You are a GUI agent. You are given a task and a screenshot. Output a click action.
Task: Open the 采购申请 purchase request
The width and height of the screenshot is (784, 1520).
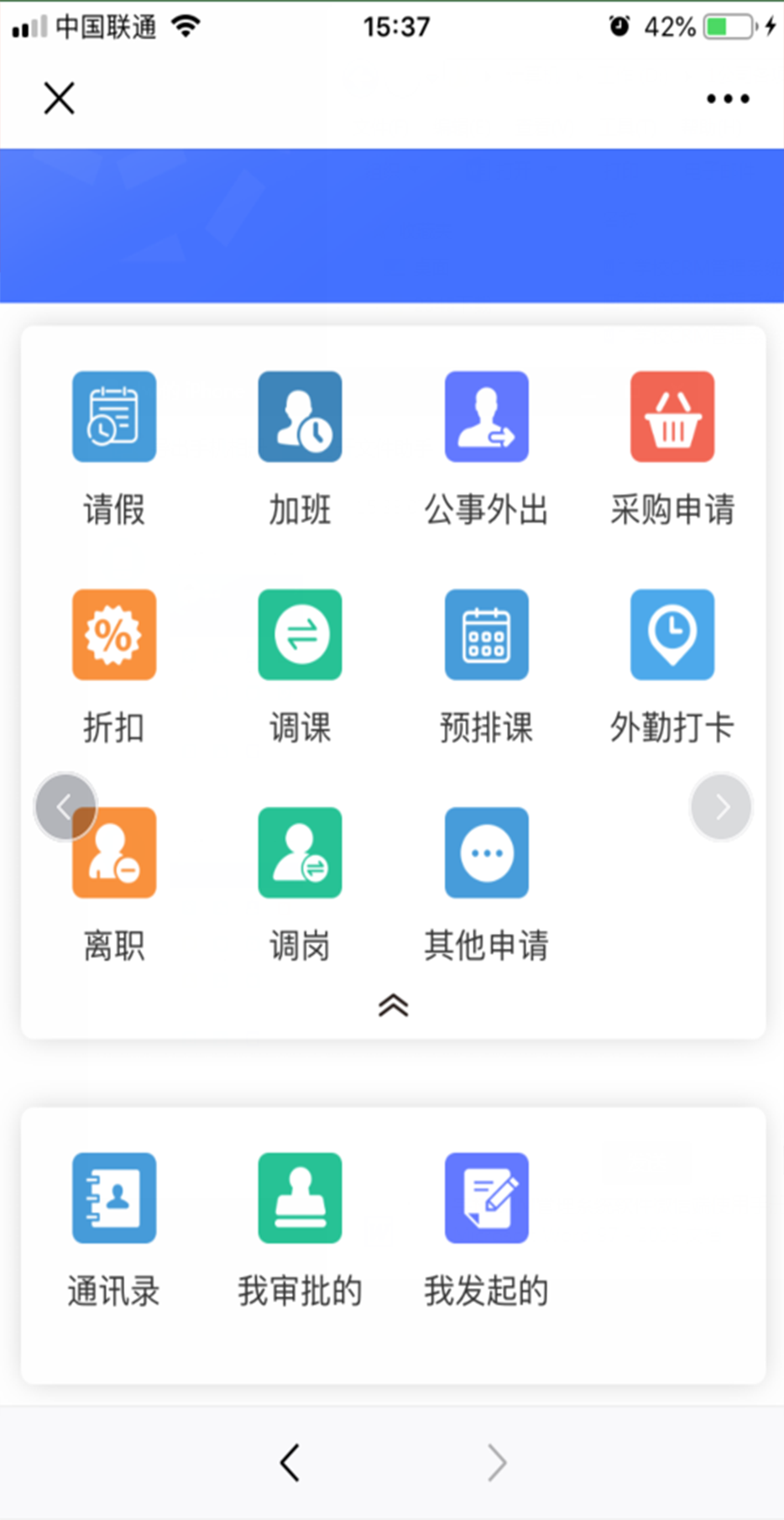coord(672,417)
